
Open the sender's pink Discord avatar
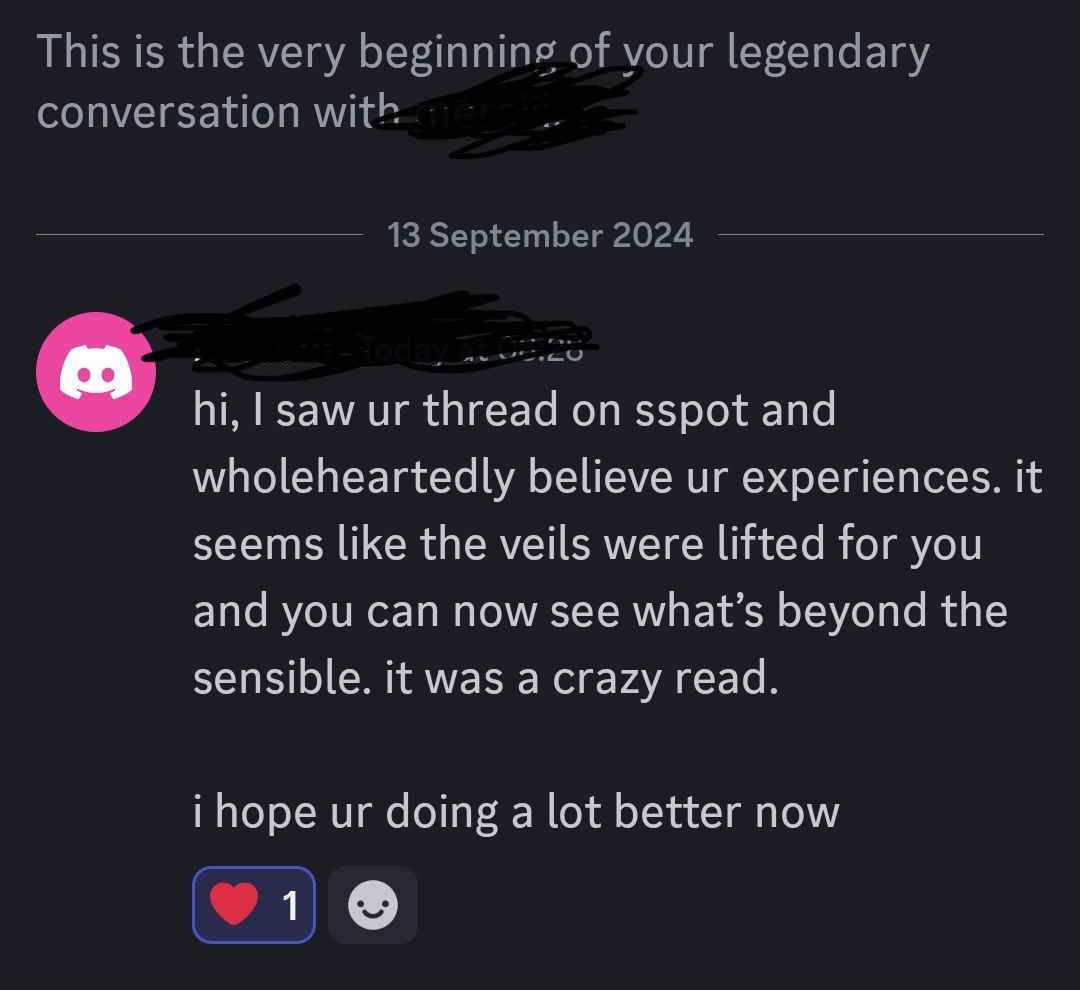click(x=96, y=373)
